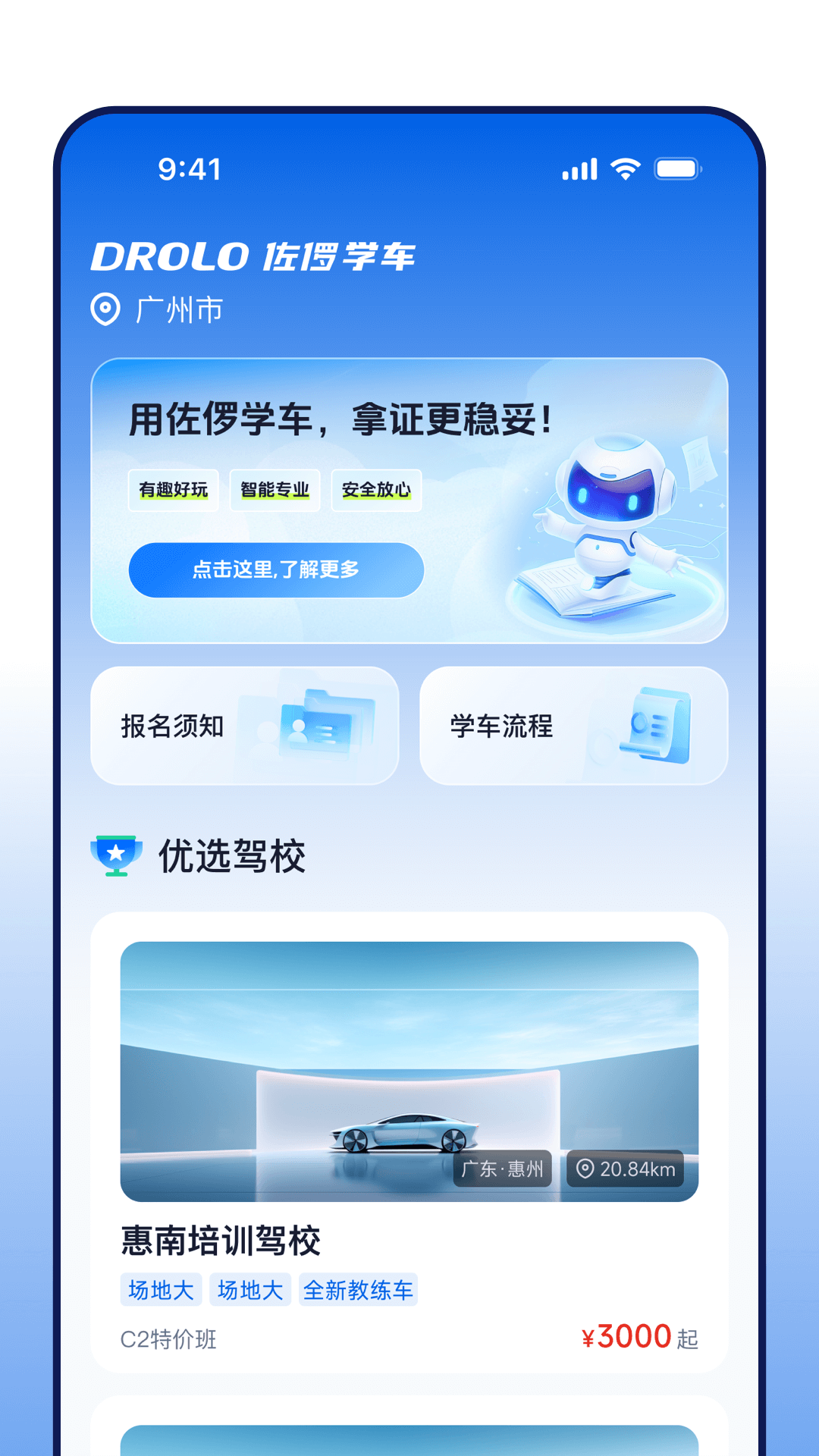Select the 安全放心 tag
This screenshot has height=1456, width=819.
tap(377, 490)
